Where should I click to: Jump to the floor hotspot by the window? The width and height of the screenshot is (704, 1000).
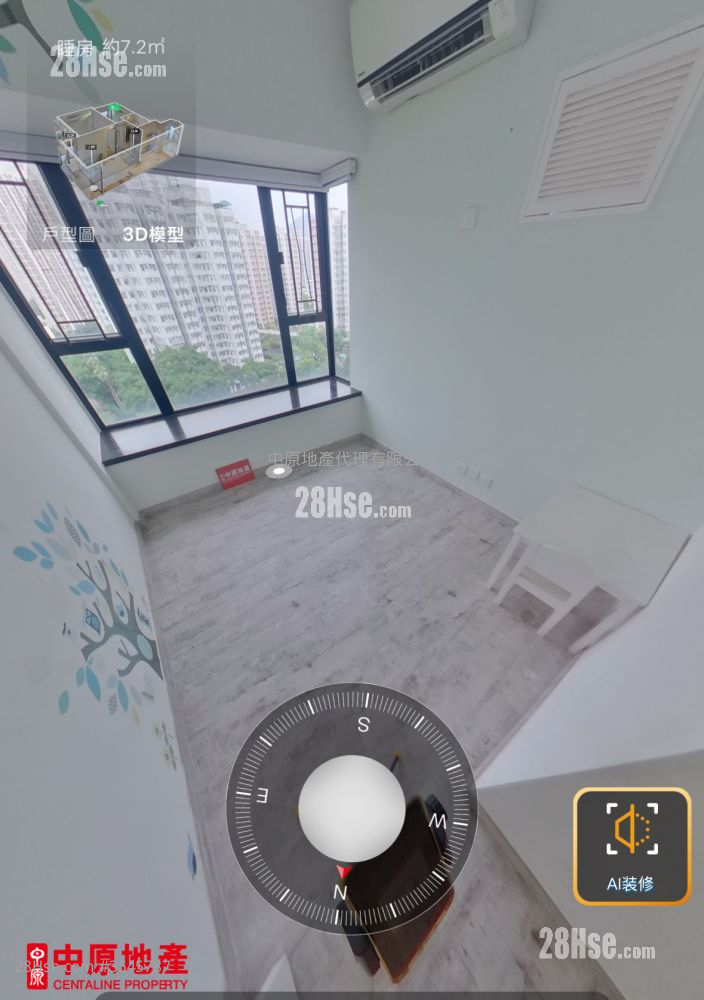pos(279,470)
